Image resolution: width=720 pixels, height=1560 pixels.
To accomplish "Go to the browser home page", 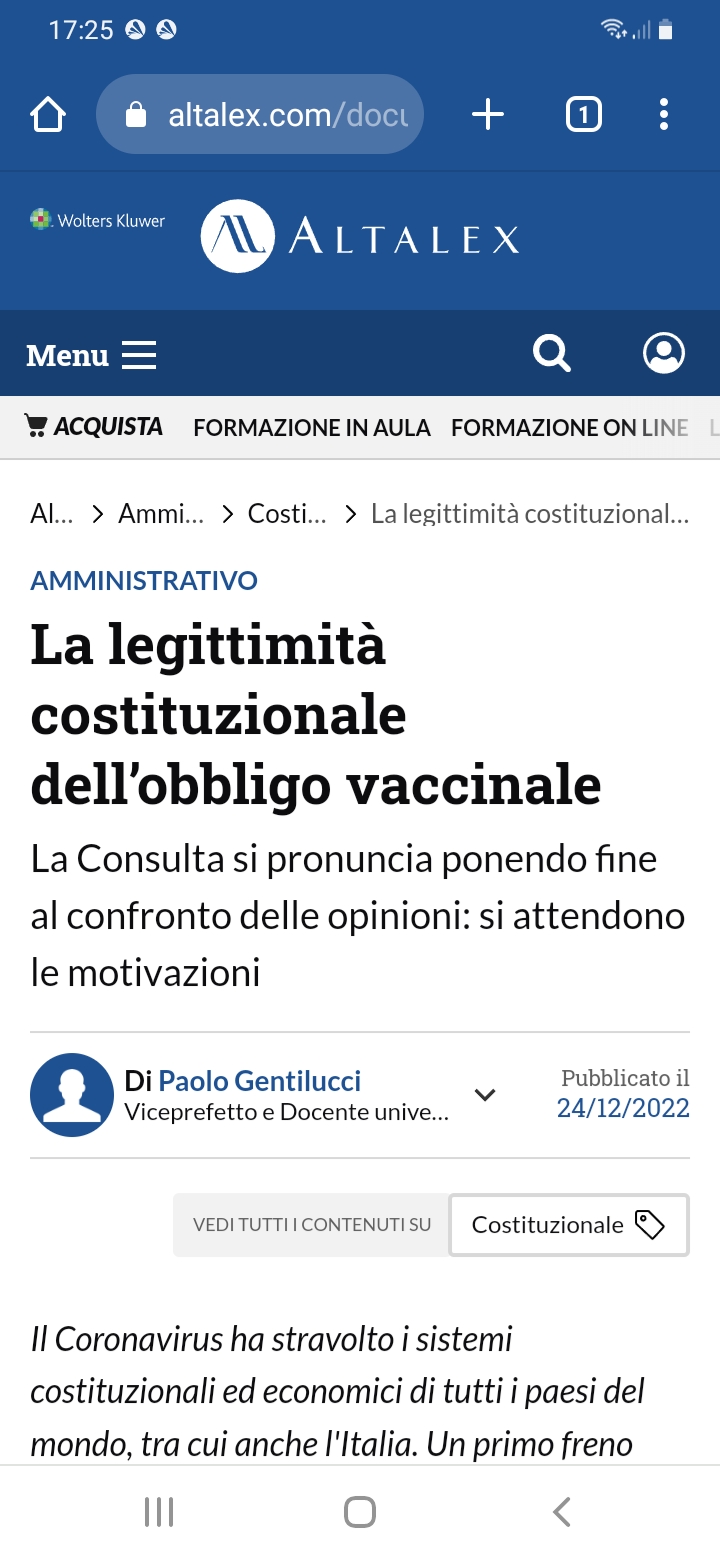I will pos(48,115).
